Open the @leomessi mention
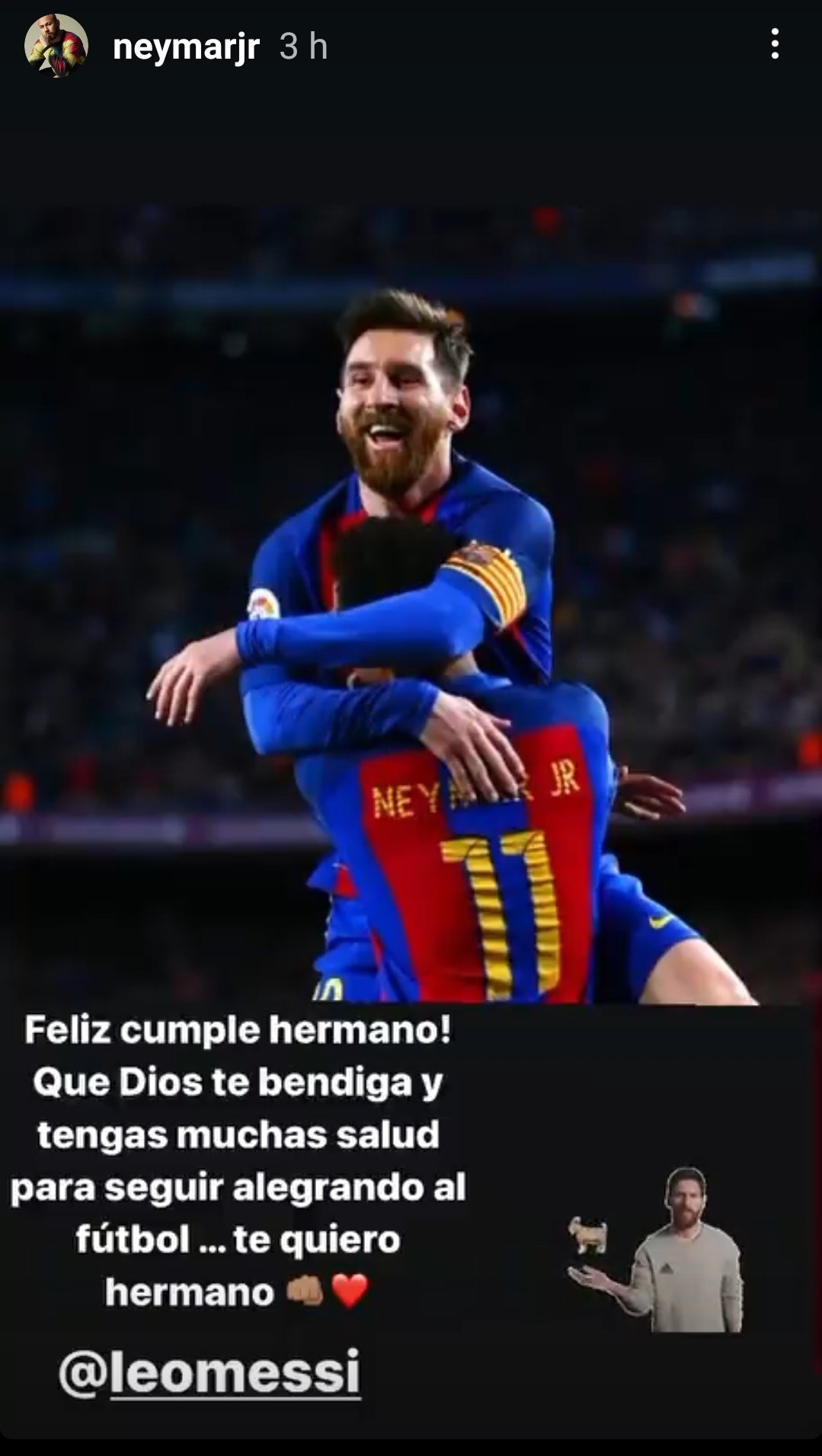Screen dimensions: 822x1456 tap(209, 1372)
